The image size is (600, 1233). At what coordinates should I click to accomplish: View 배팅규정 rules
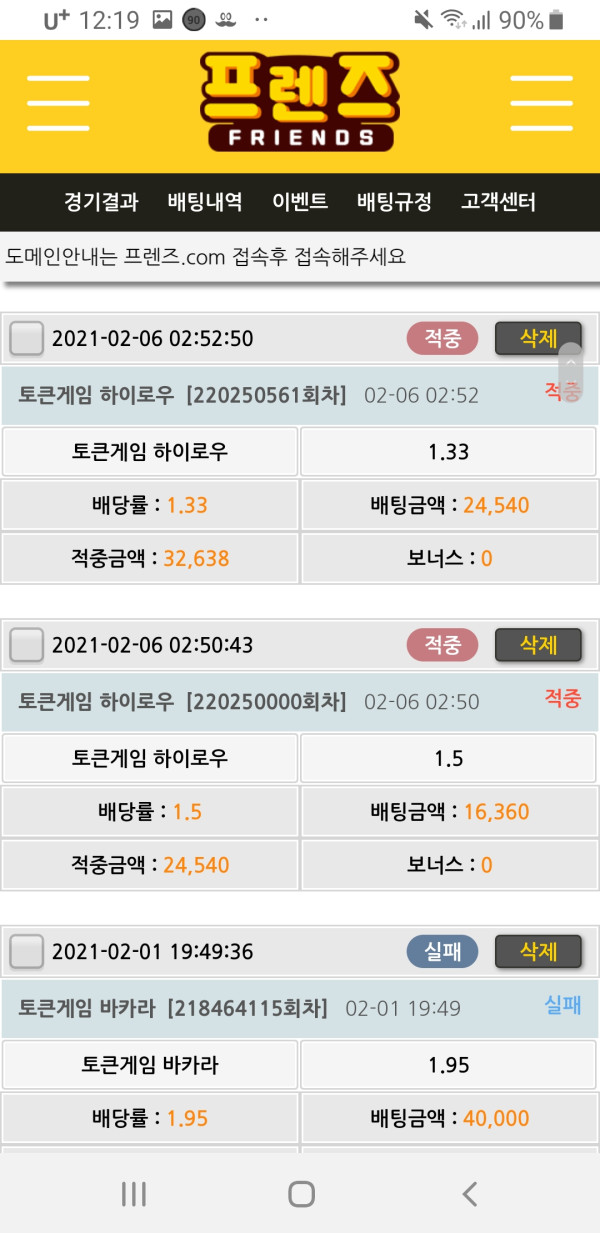pyautogui.click(x=394, y=202)
